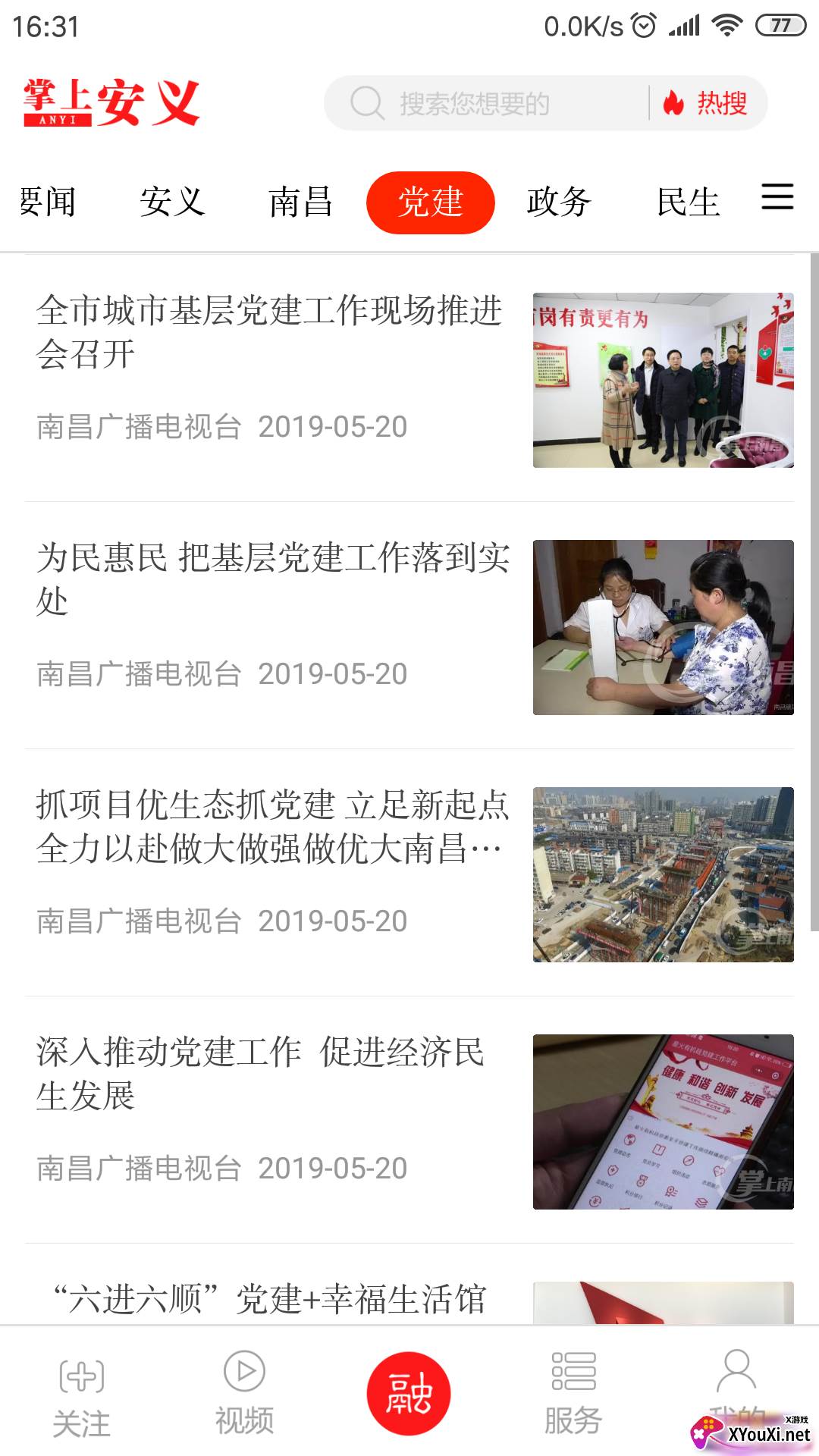The width and height of the screenshot is (819, 1456).
Task: Switch to the 南昌 tab
Action: (x=301, y=202)
